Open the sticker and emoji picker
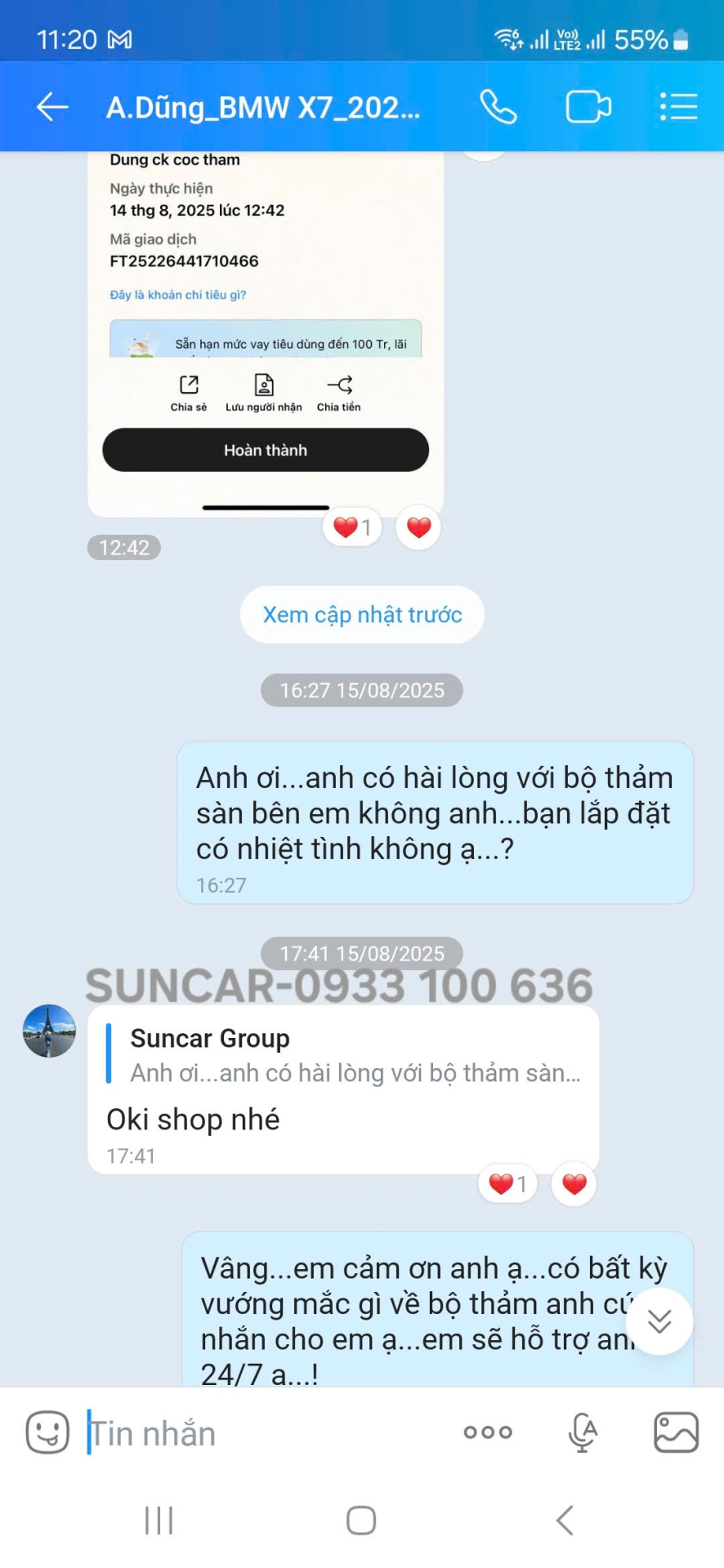 pyautogui.click(x=47, y=1432)
